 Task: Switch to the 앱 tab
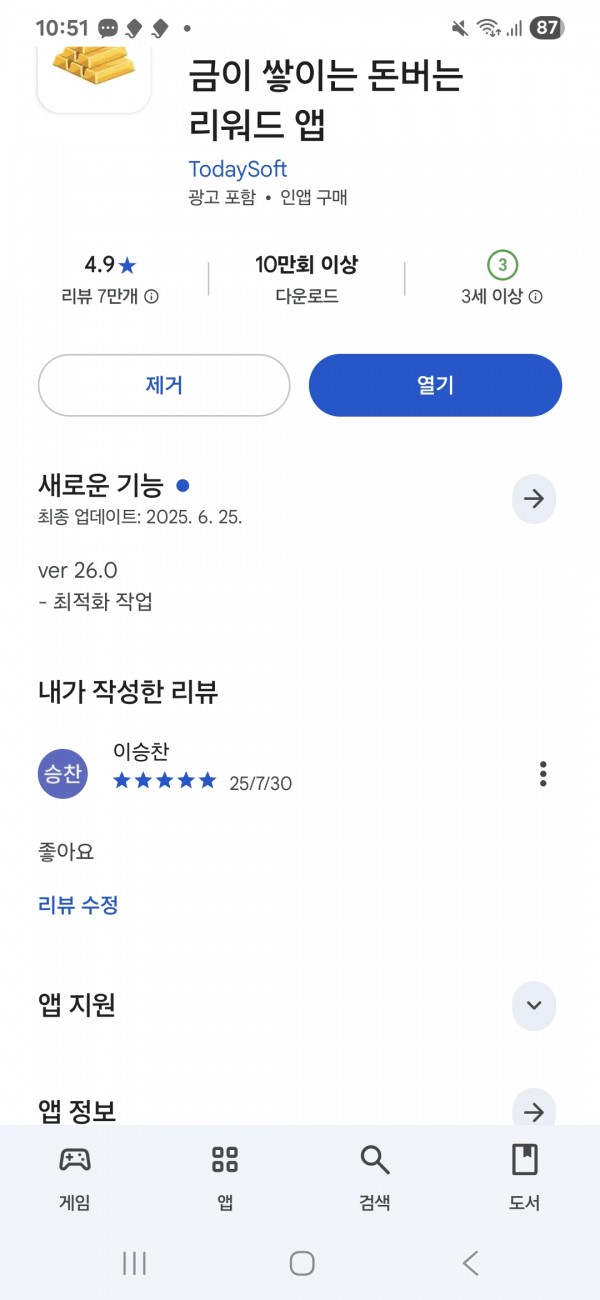click(x=225, y=1177)
